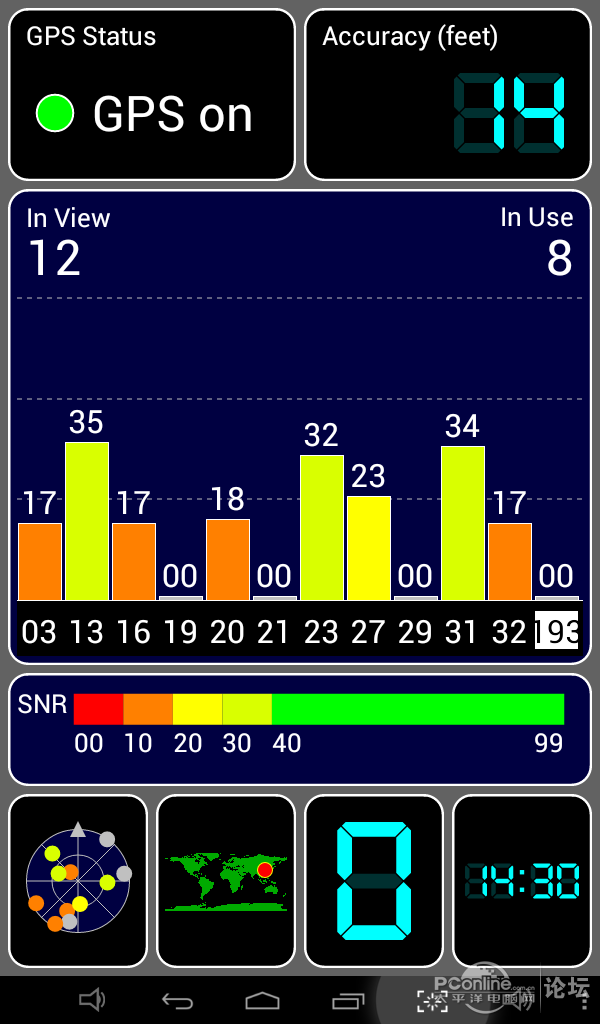The image size is (600, 1024).
Task: Open the world map location tile
Action: click(226, 880)
